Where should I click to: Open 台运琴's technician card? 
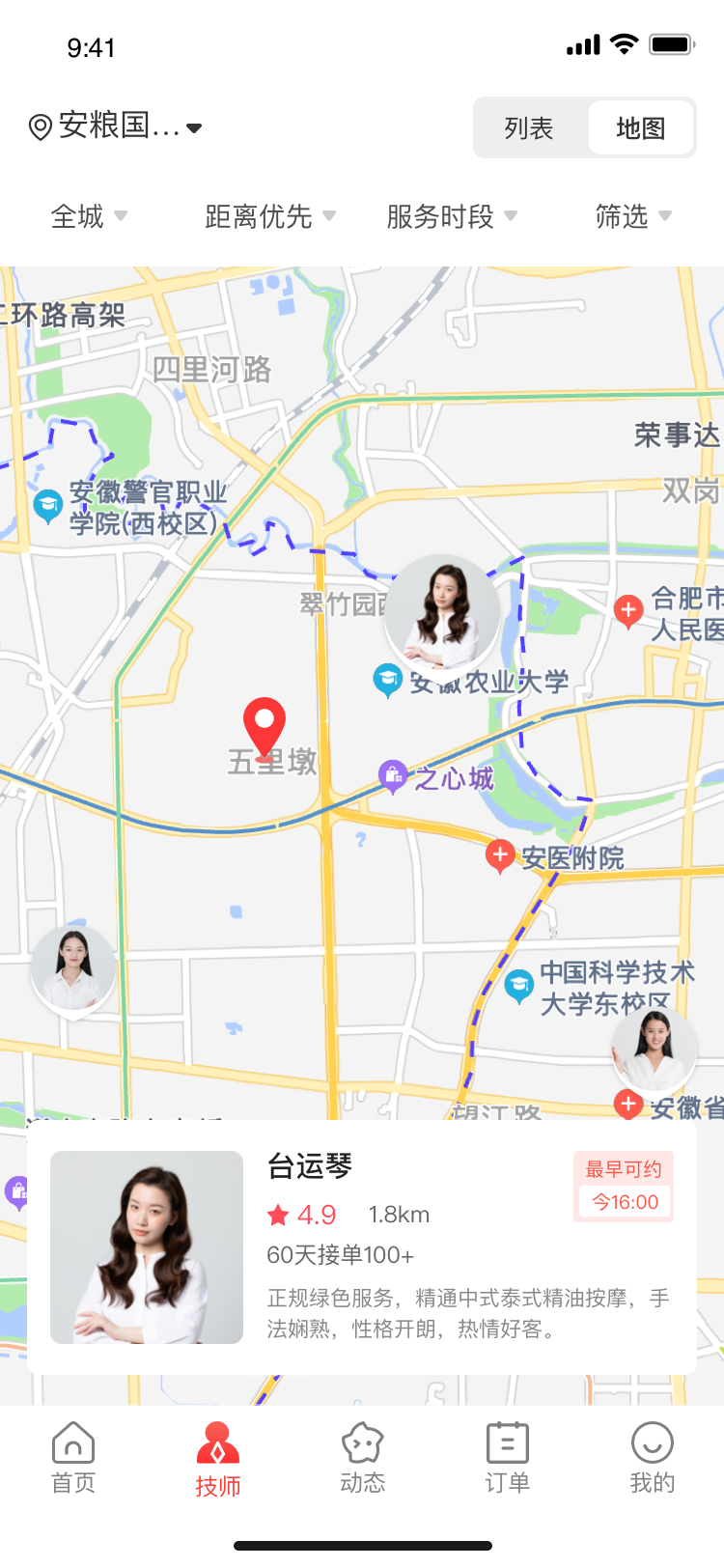[x=362, y=1246]
